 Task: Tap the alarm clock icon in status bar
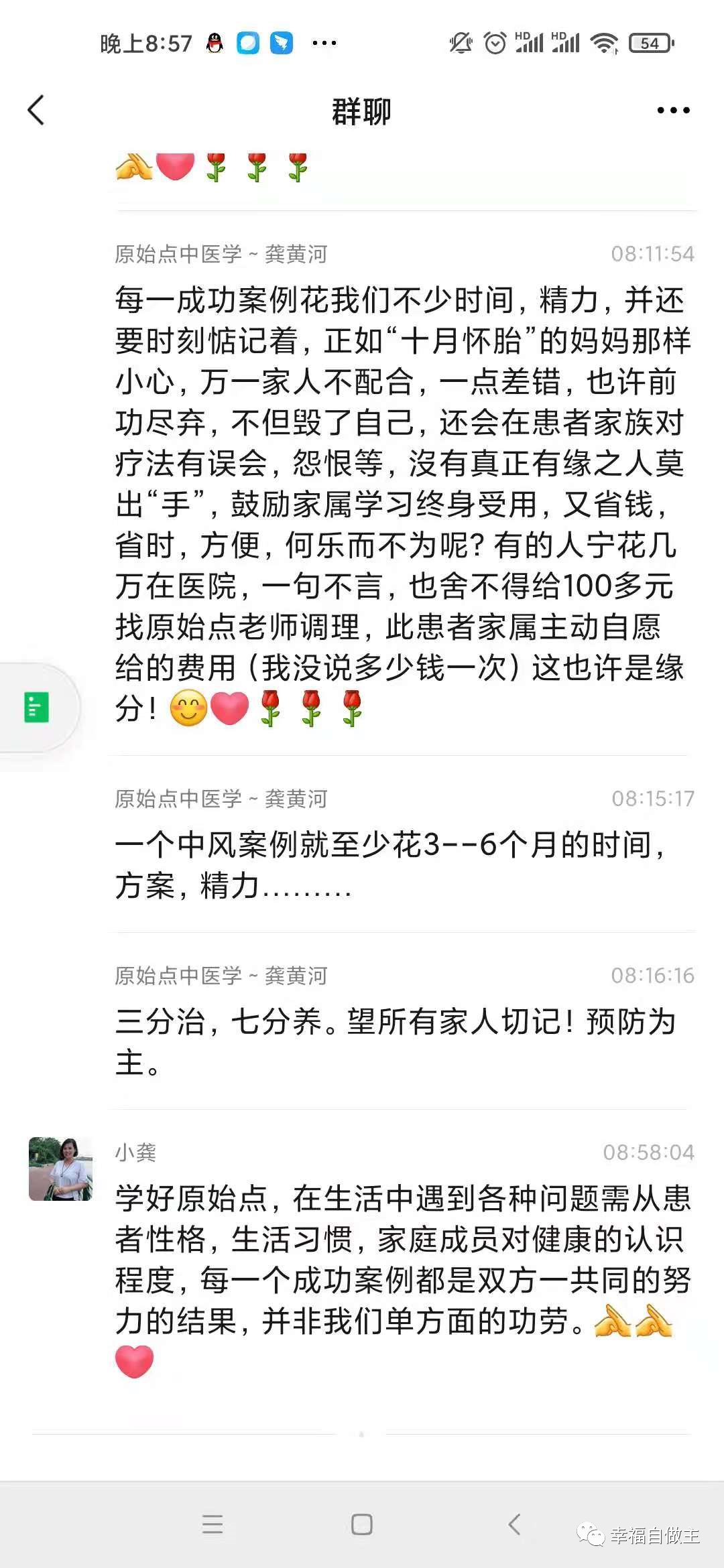tap(494, 42)
